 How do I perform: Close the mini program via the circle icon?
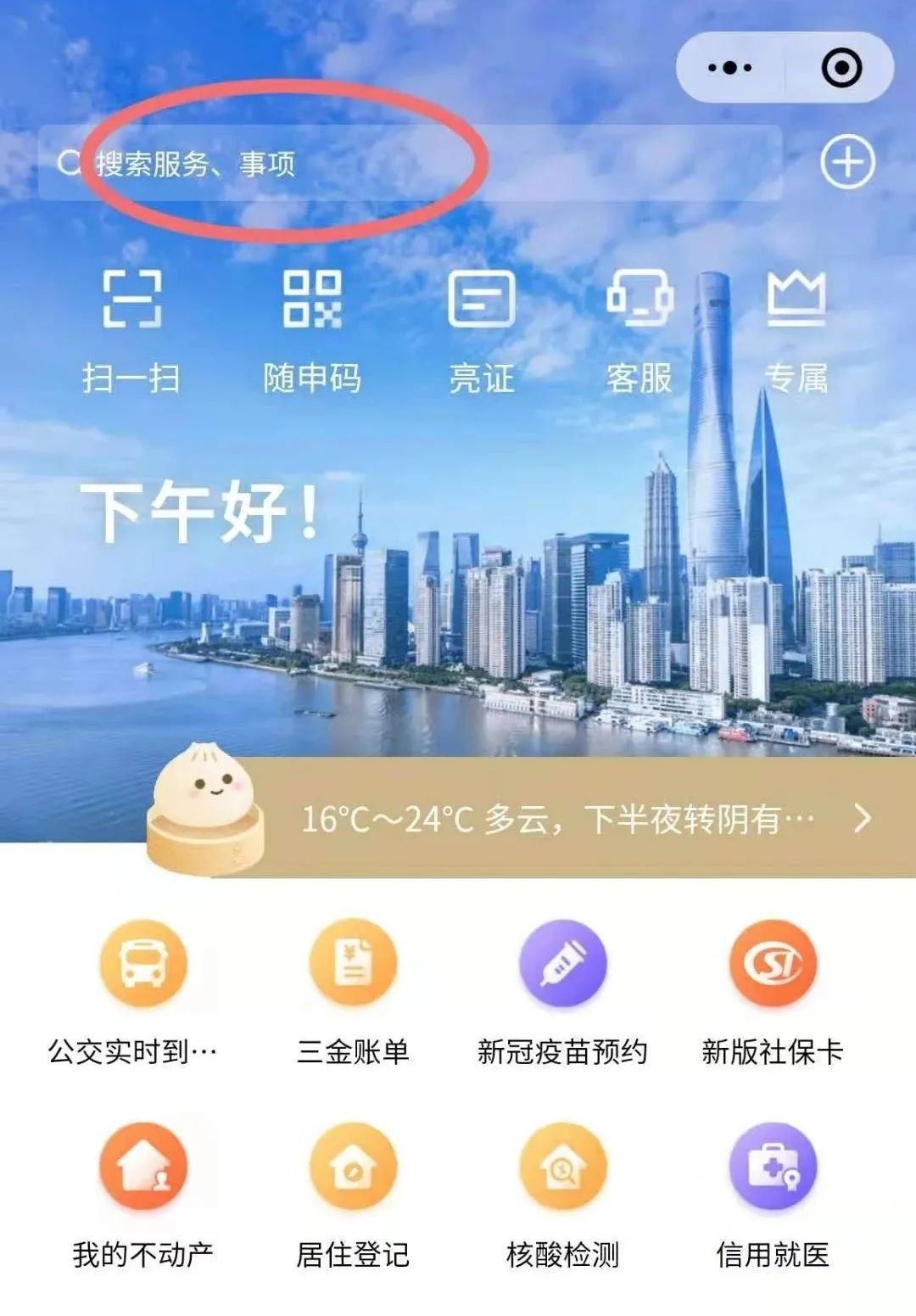tap(841, 68)
